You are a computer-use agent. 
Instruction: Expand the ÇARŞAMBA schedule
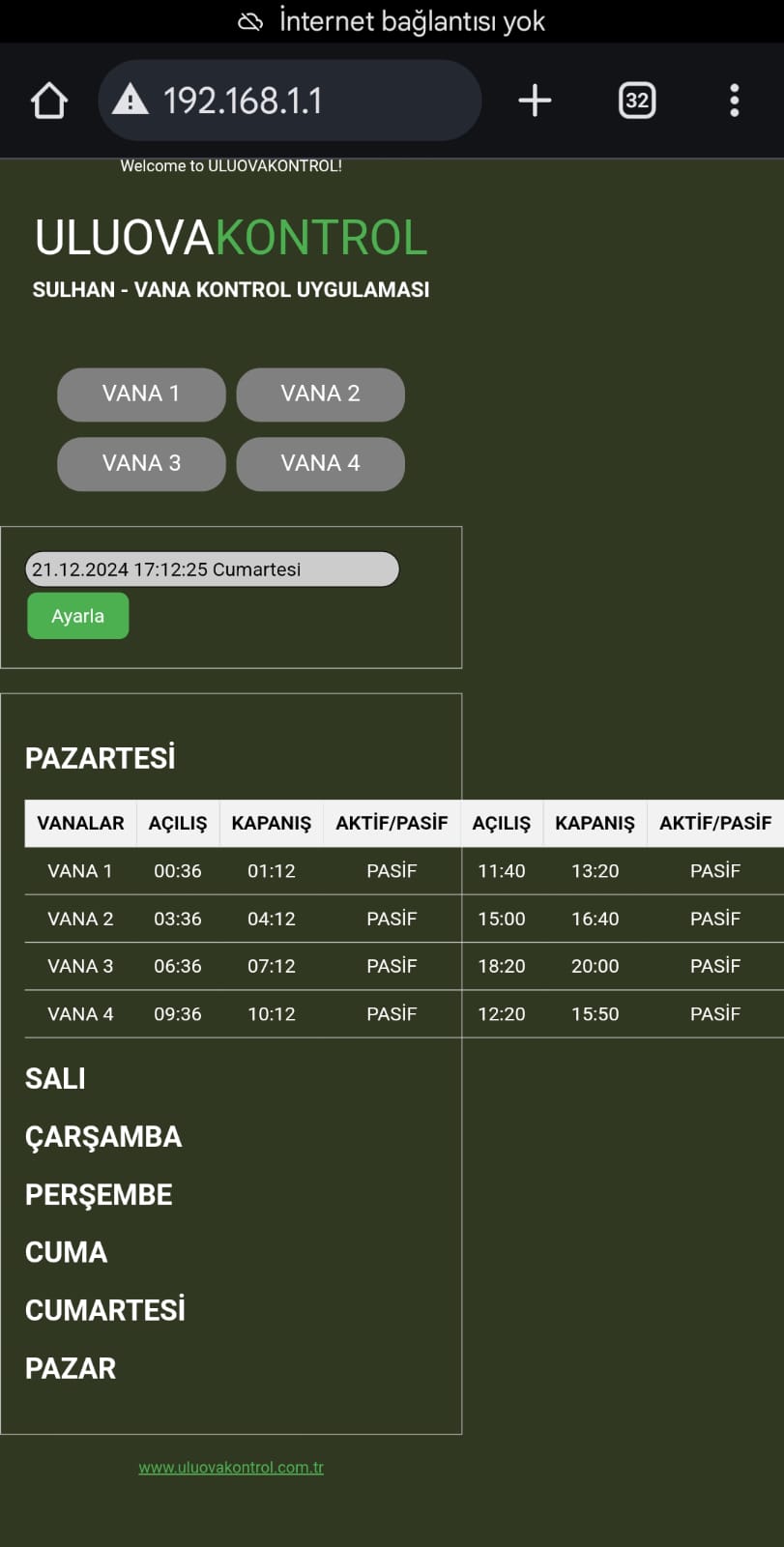click(x=103, y=1136)
